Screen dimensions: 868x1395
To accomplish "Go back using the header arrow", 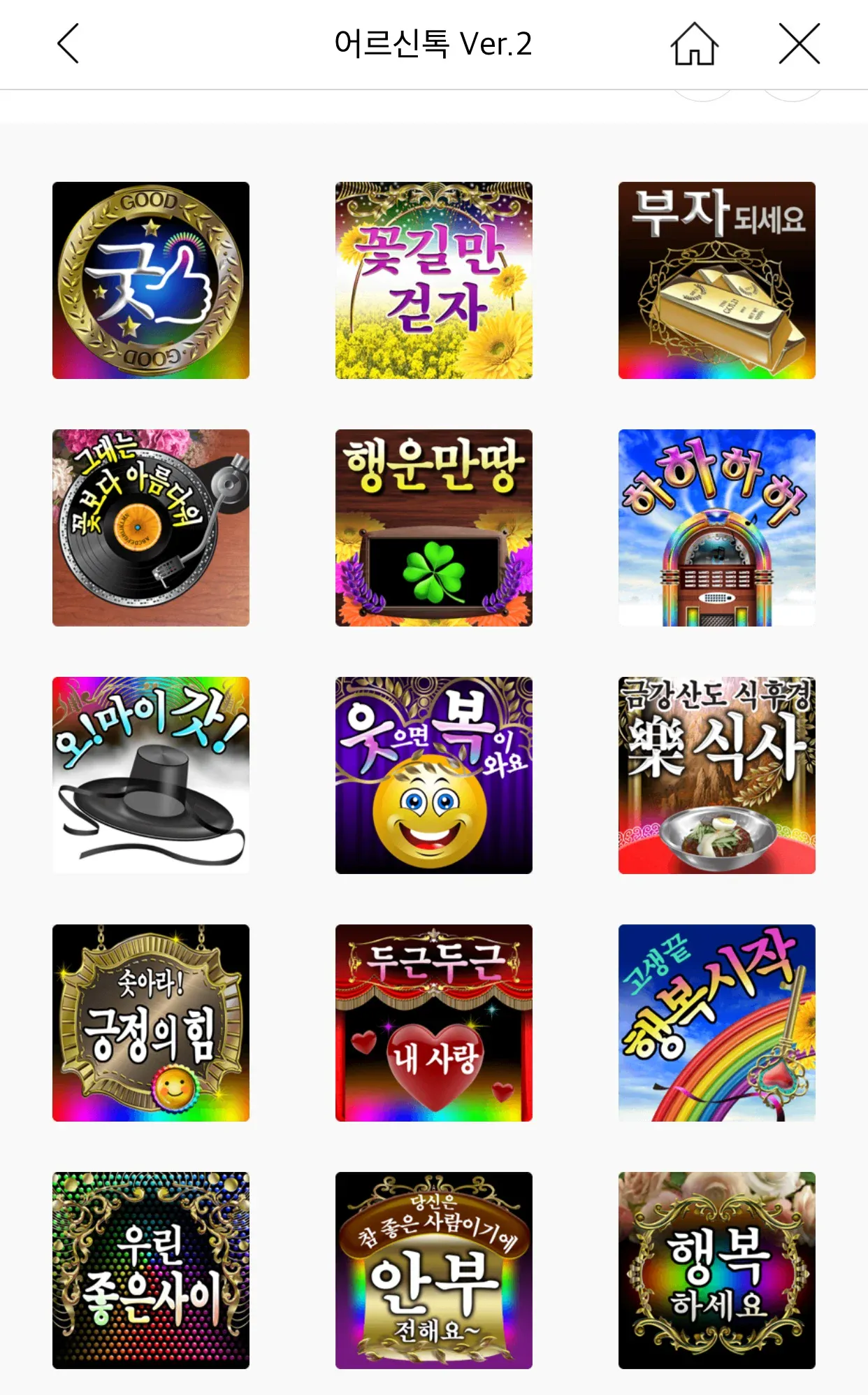I will 68,43.
